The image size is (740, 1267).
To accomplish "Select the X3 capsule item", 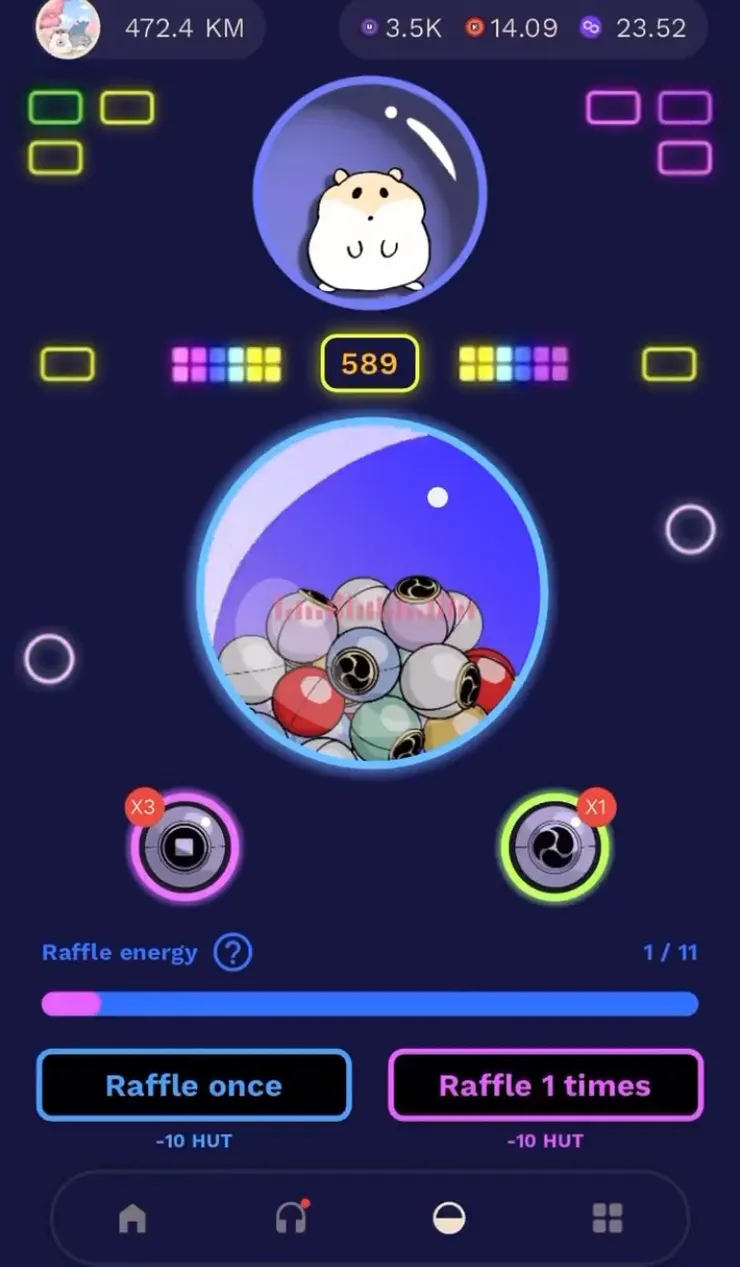I will [x=184, y=847].
